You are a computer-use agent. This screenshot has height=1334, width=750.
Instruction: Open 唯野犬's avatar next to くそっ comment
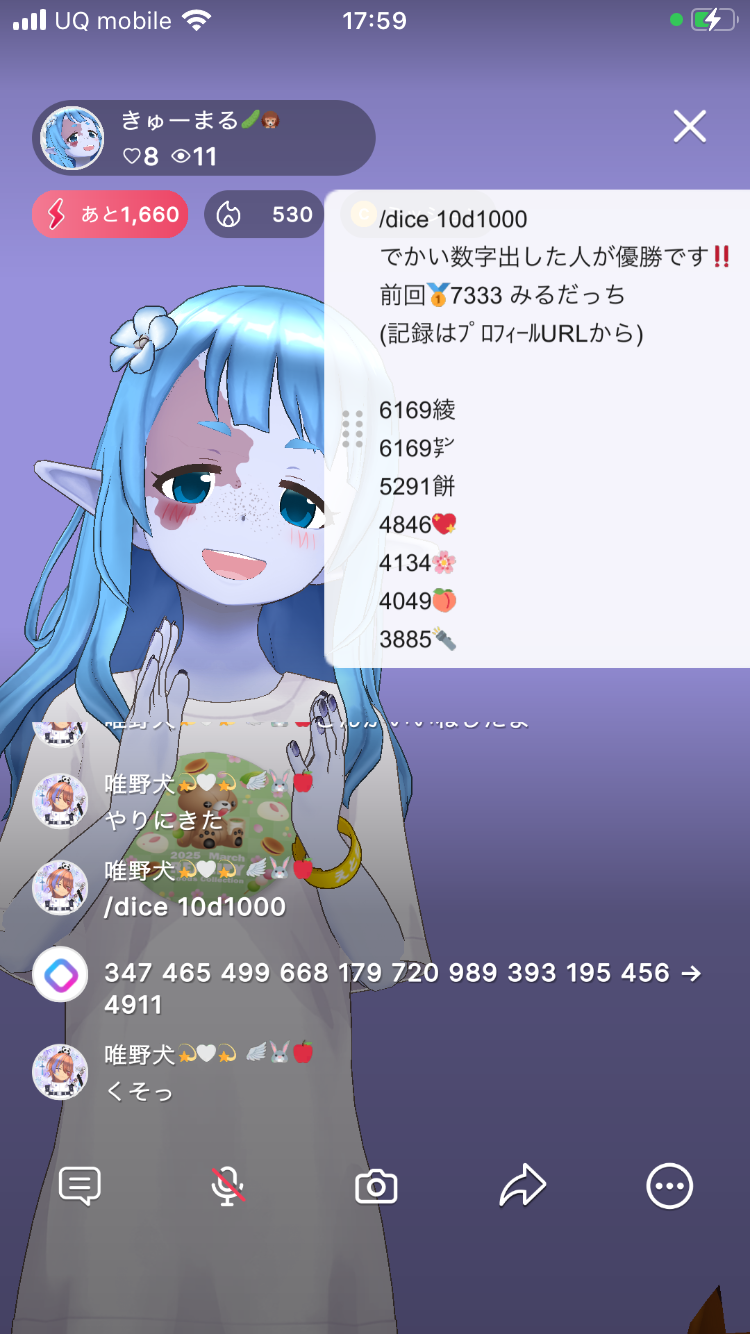[60, 1072]
